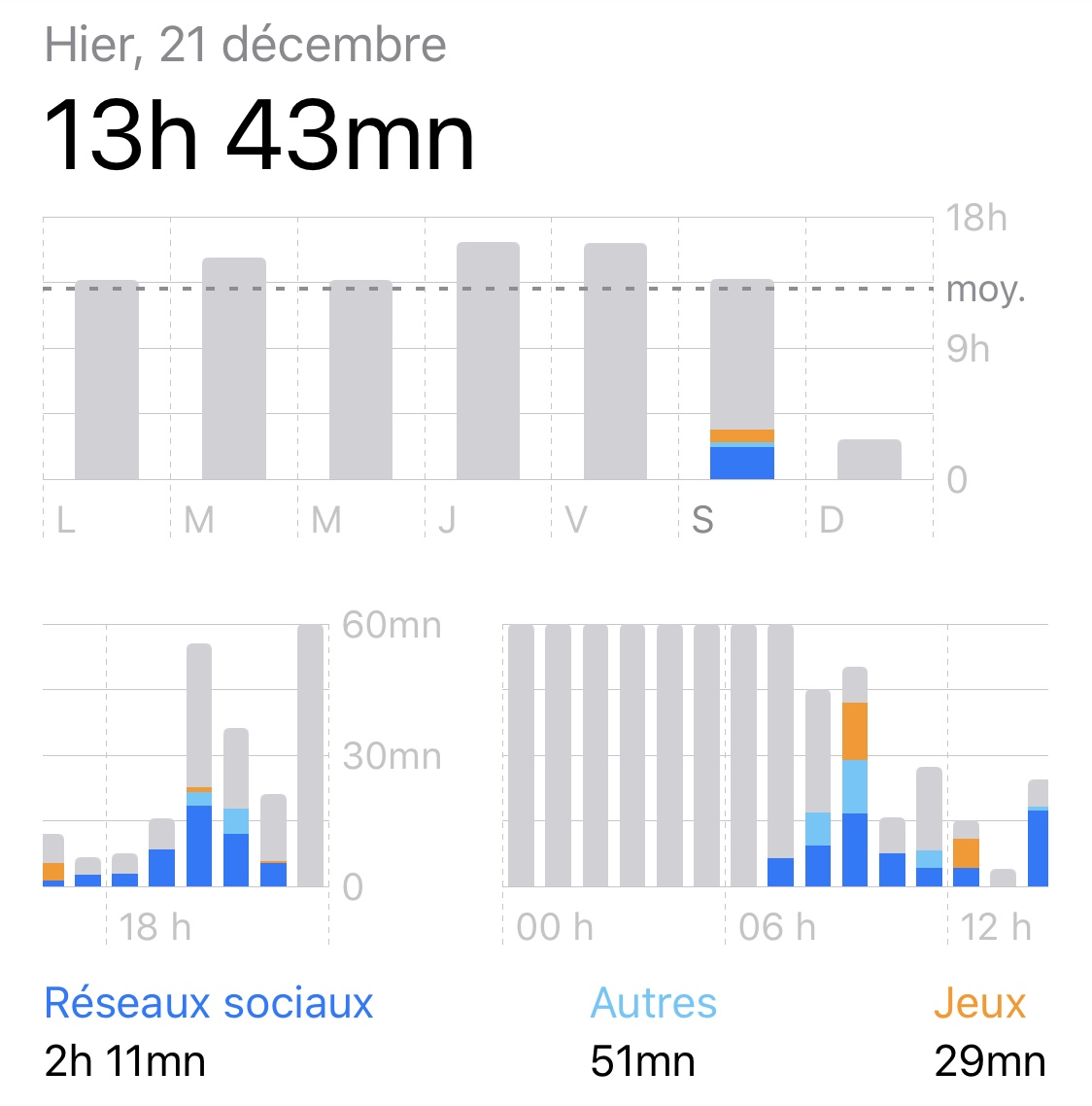Viewport: 1092px width, 1106px height.
Task: Select the Tuesday bar right after L
Action: coord(234,368)
